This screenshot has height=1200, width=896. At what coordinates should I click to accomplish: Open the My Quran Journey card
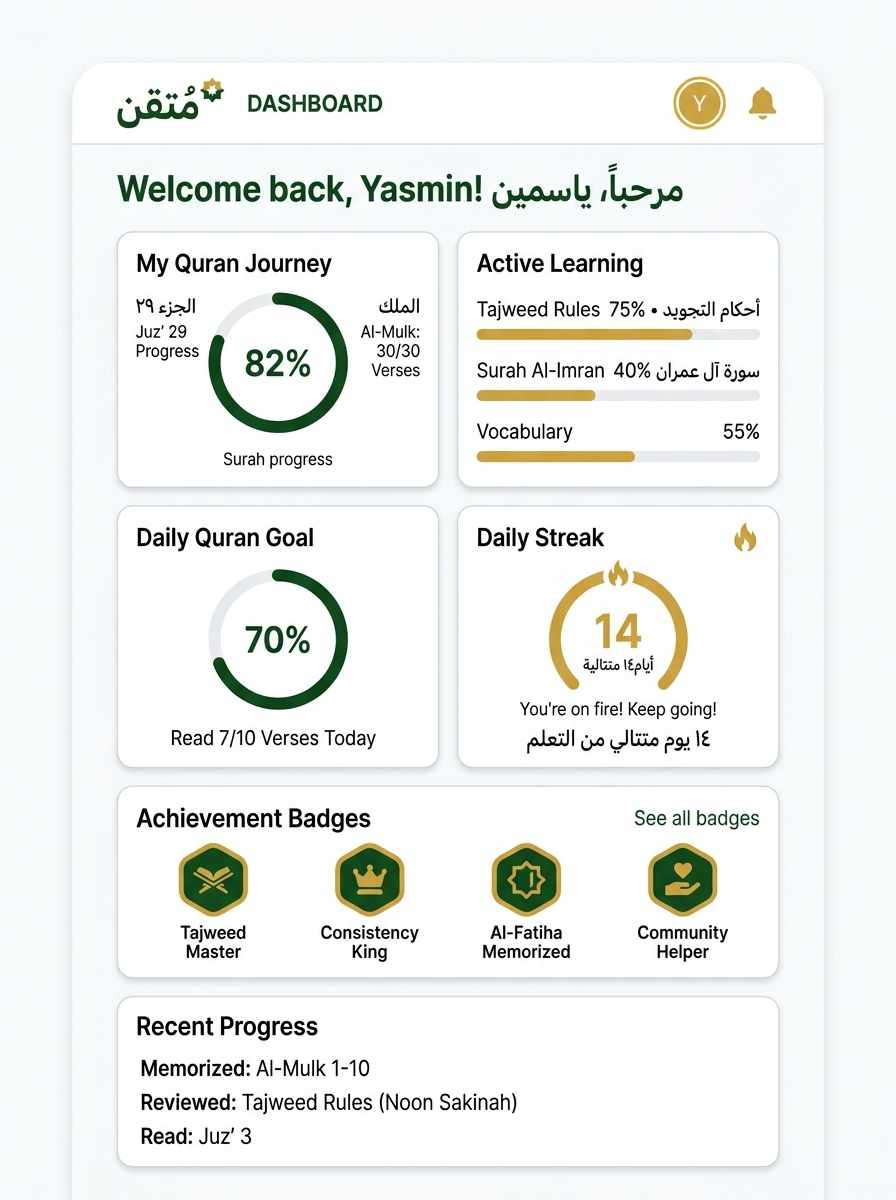tap(278, 360)
